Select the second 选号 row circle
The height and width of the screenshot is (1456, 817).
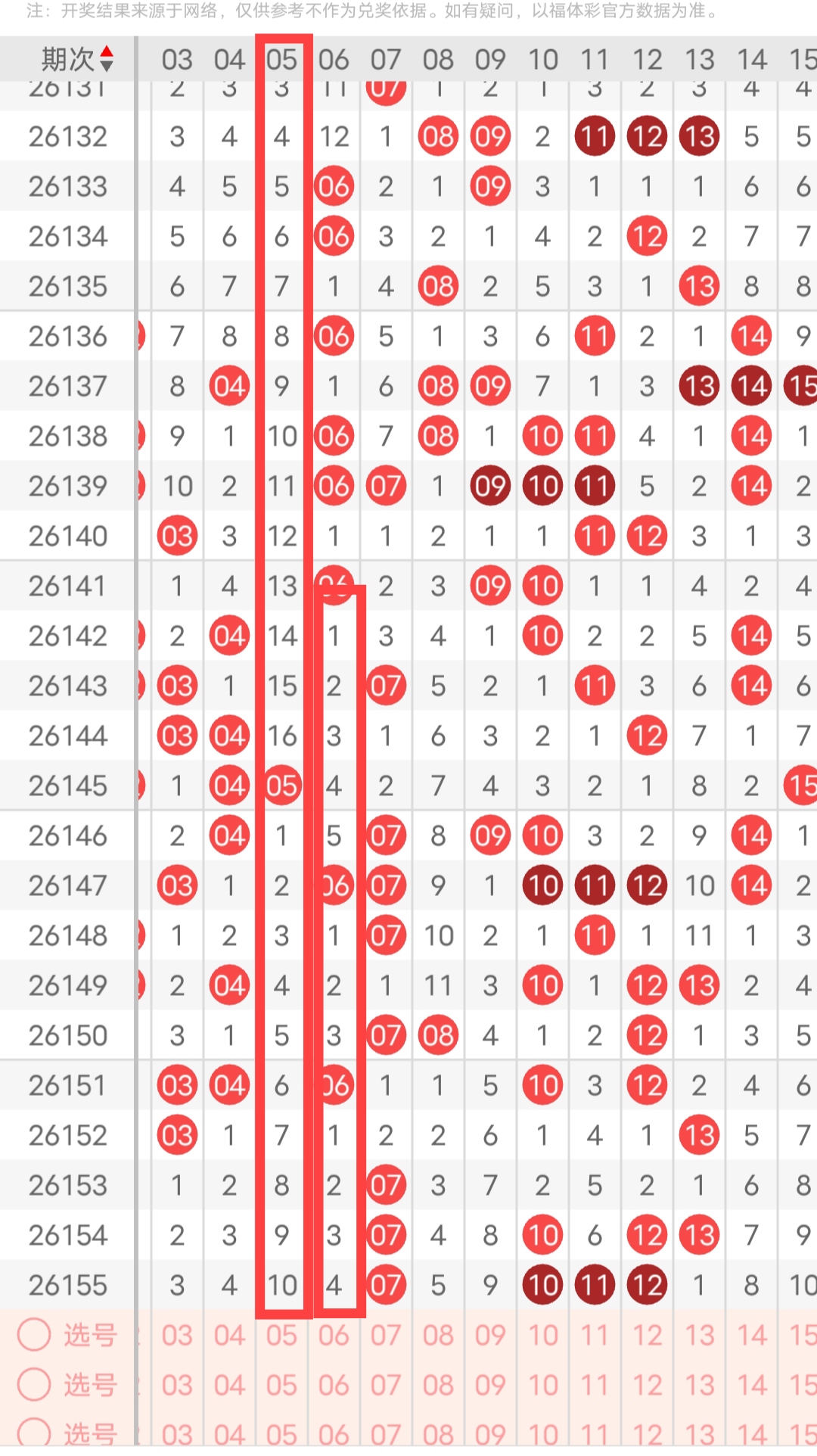point(34,1384)
